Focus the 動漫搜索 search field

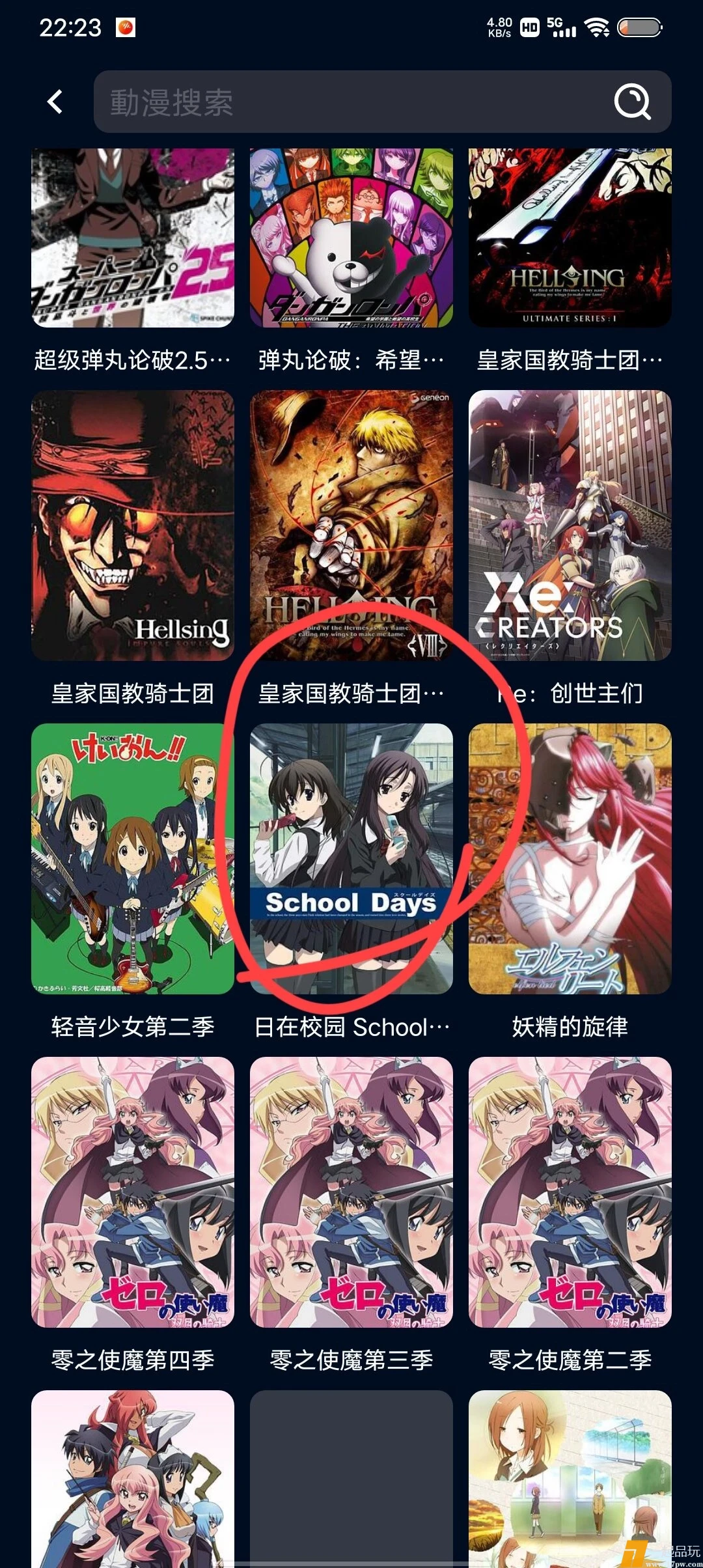coord(351,102)
